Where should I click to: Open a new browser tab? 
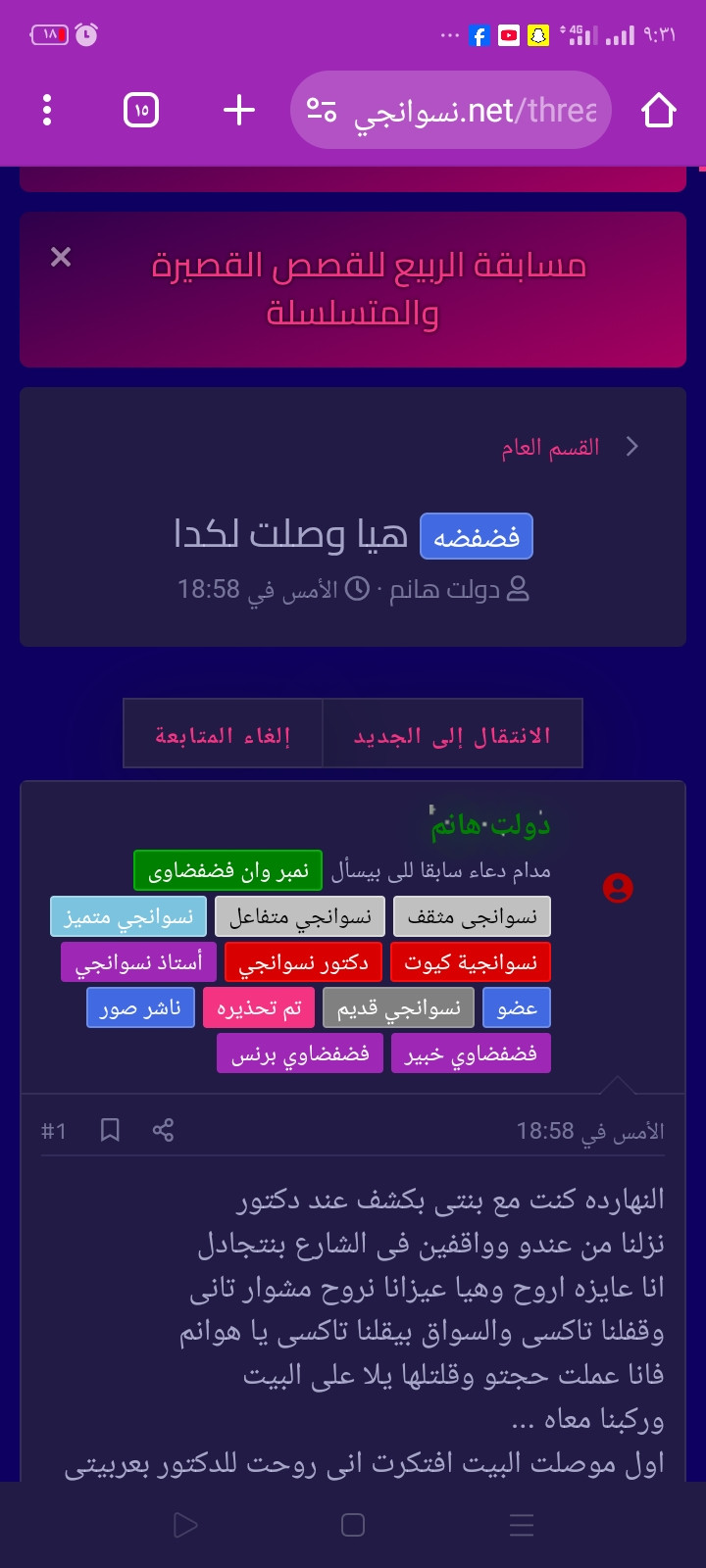click(x=239, y=110)
